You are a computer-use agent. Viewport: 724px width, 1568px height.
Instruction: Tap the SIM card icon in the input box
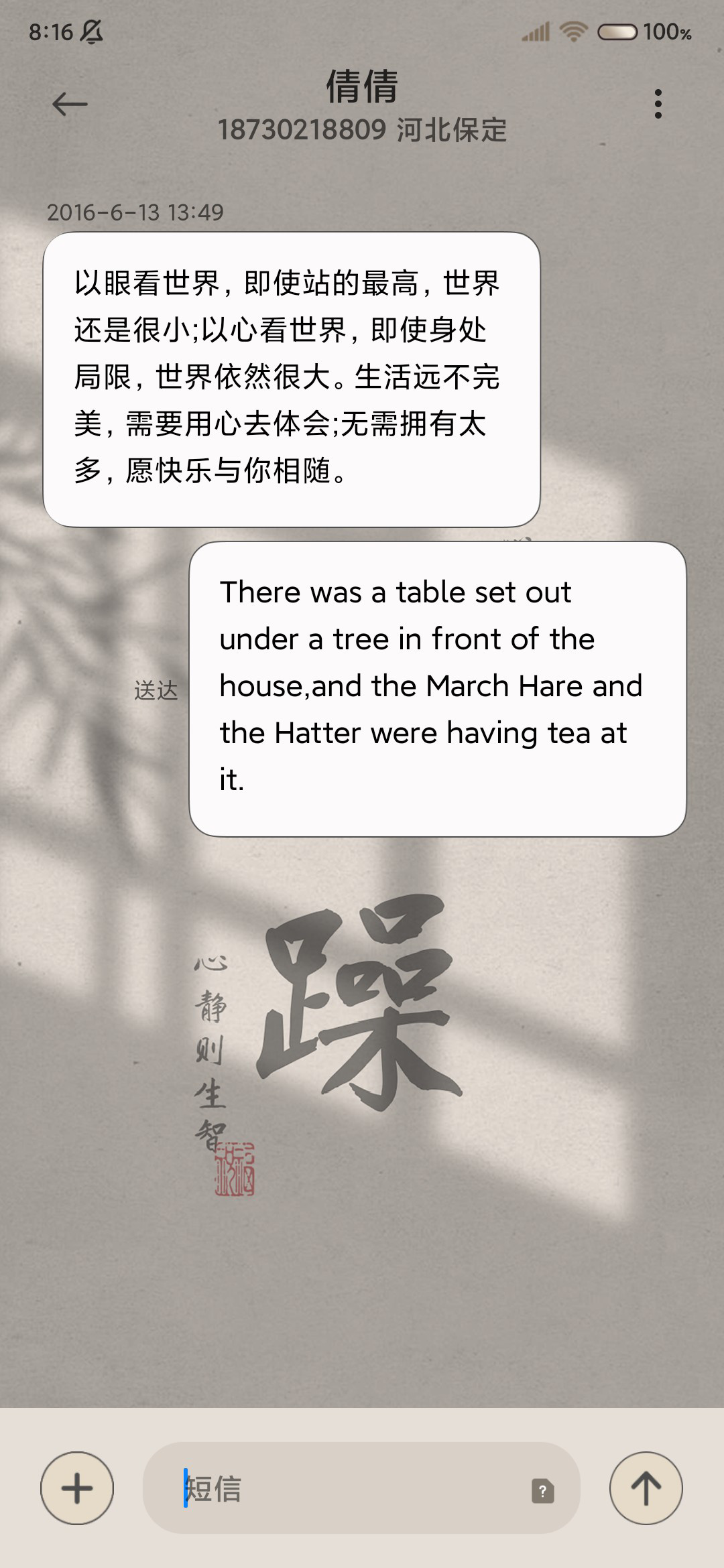coord(543,1491)
